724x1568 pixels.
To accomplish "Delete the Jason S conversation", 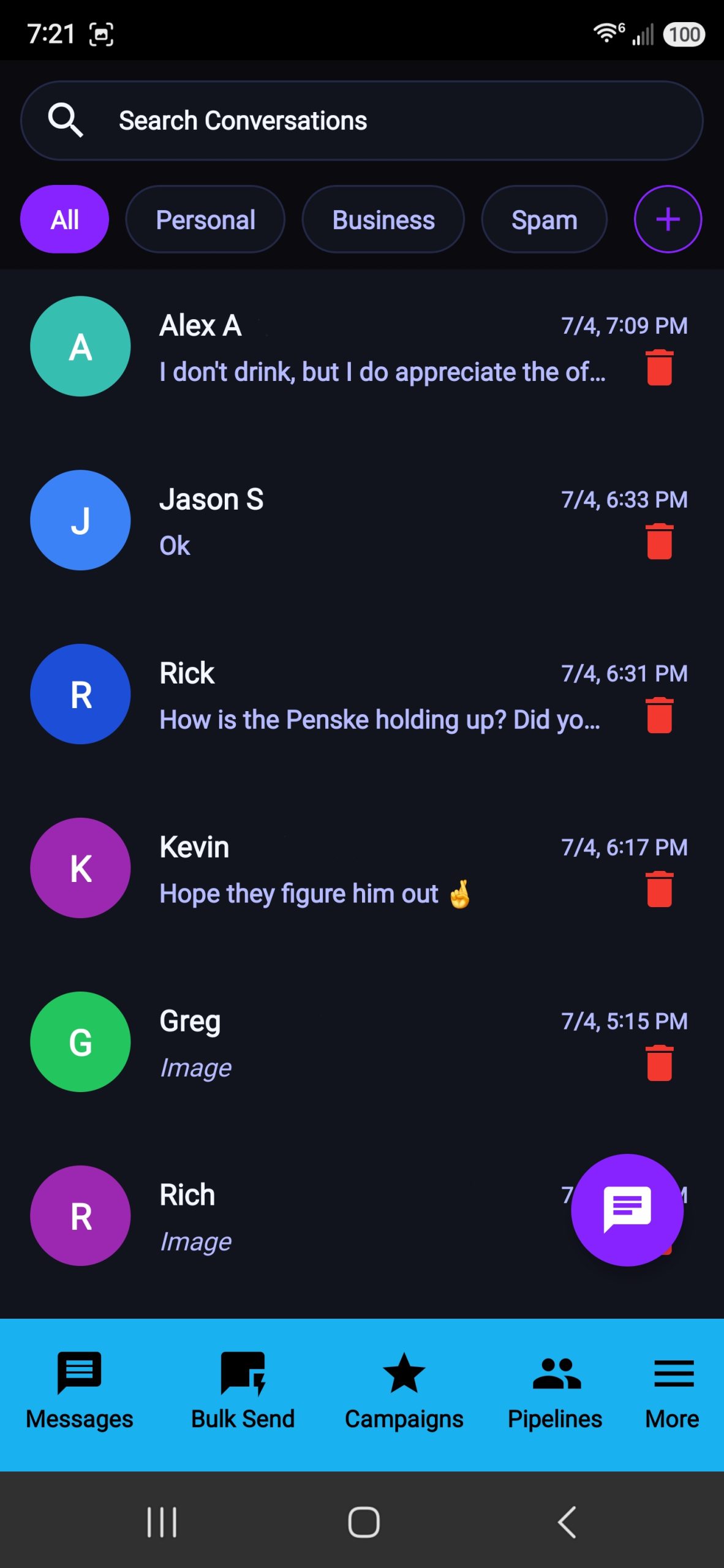I will tap(660, 541).
